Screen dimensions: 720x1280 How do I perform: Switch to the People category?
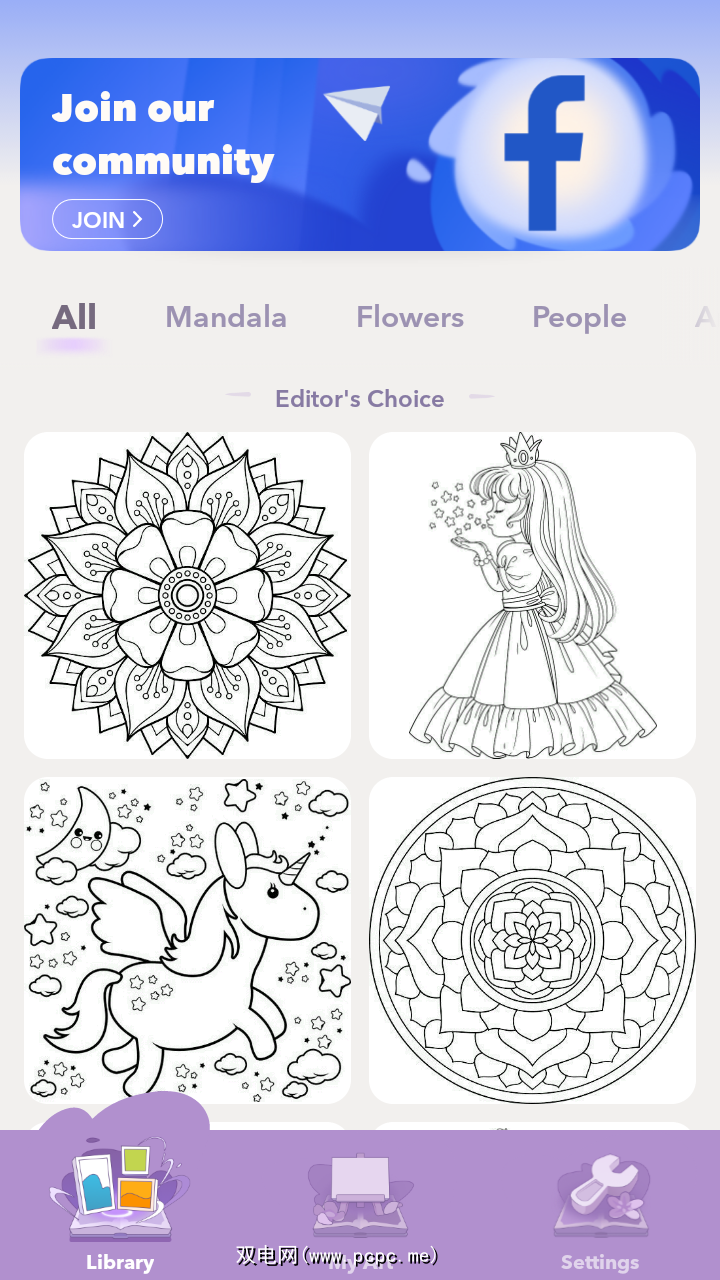[x=579, y=318]
